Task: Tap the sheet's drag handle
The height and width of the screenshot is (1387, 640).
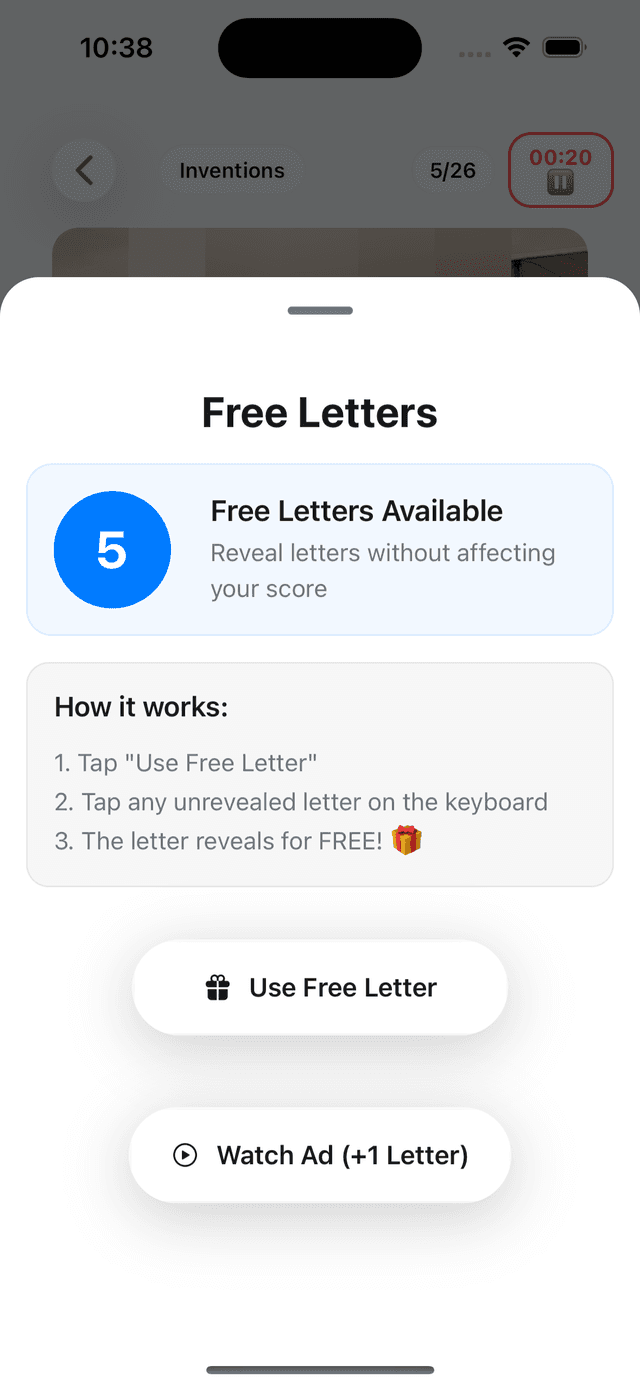Action: pyautogui.click(x=320, y=311)
